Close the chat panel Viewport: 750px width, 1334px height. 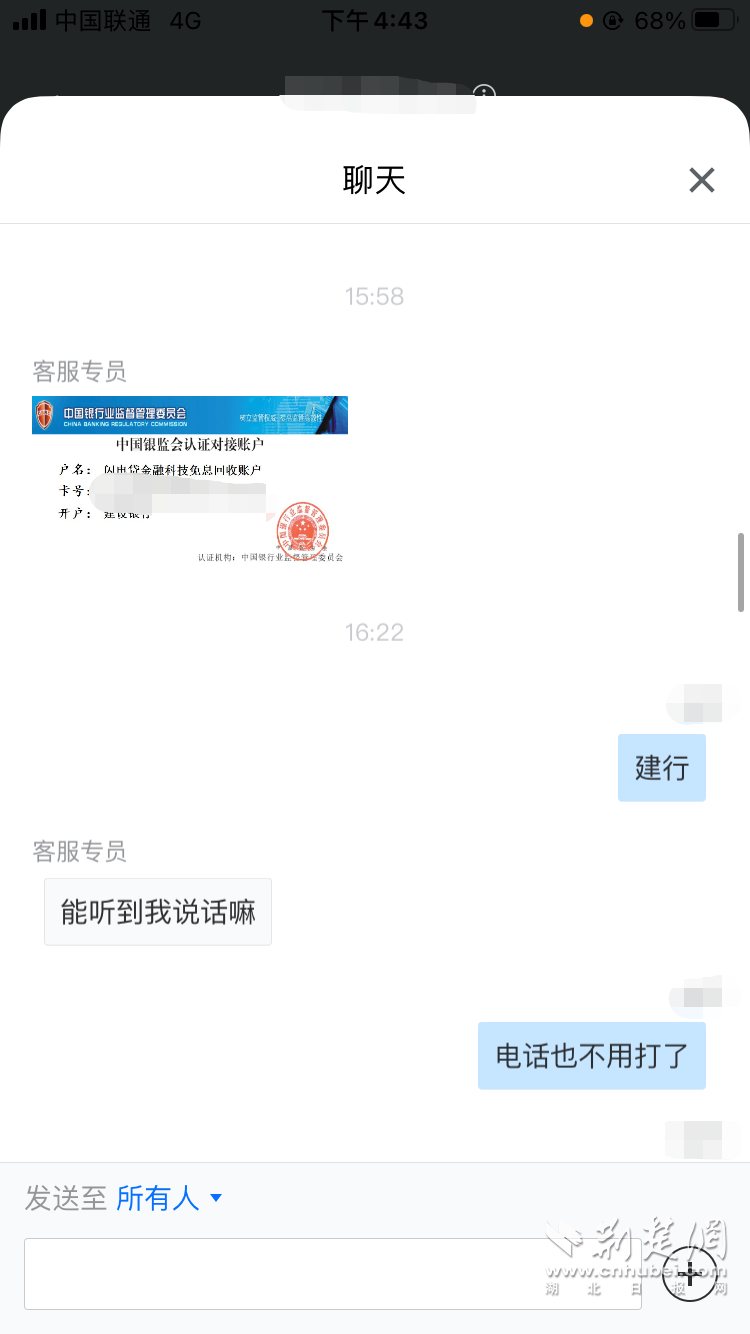[702, 180]
